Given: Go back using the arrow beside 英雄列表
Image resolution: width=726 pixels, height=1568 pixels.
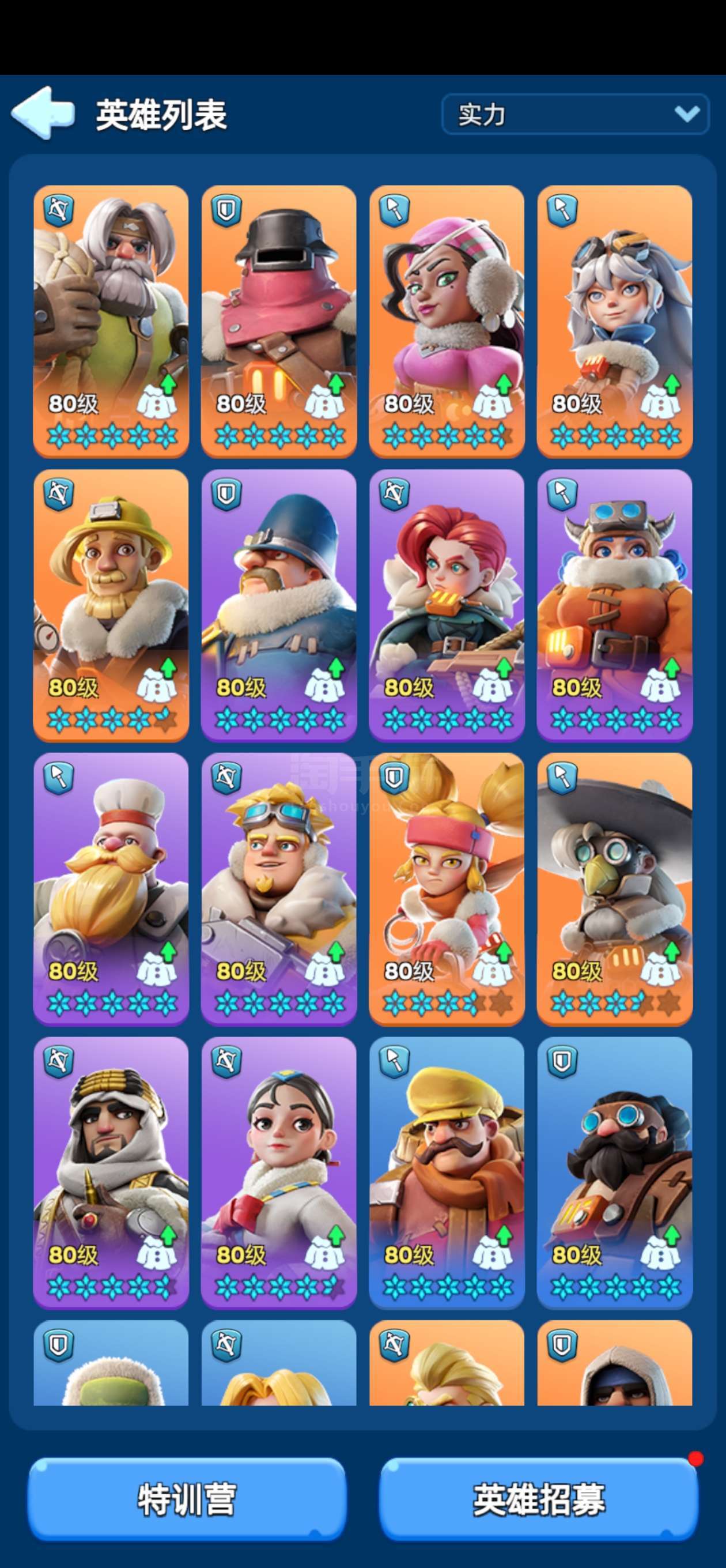Looking at the screenshot, I should tap(43, 114).
